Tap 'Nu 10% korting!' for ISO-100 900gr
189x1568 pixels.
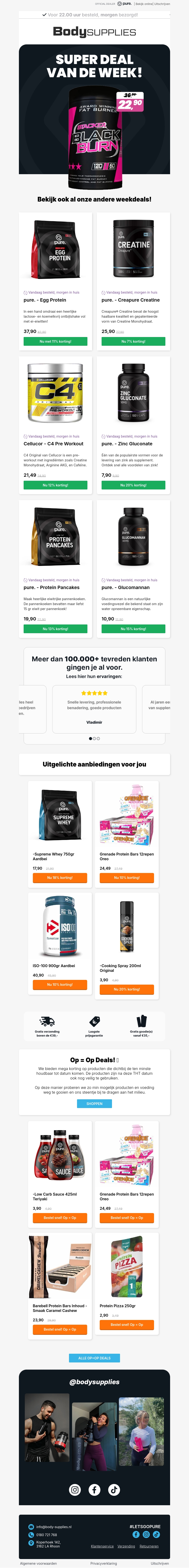(x=60, y=984)
